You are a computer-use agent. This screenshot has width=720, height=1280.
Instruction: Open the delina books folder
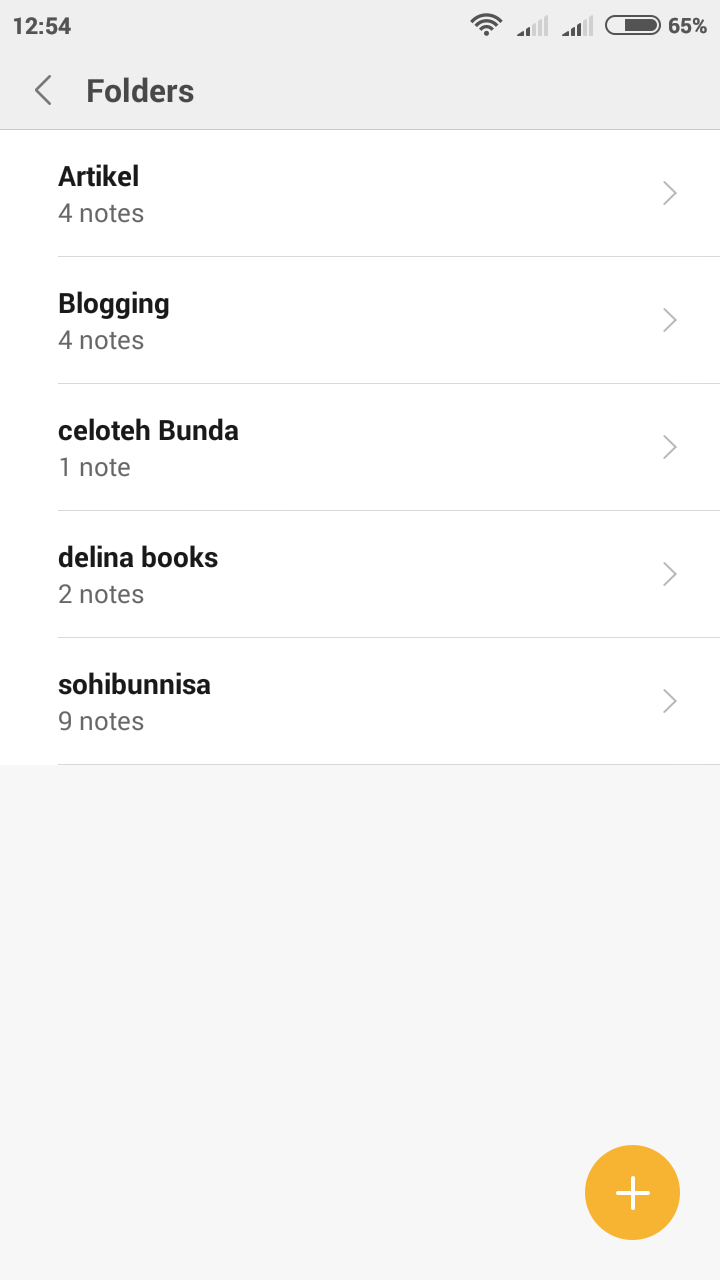pos(360,575)
